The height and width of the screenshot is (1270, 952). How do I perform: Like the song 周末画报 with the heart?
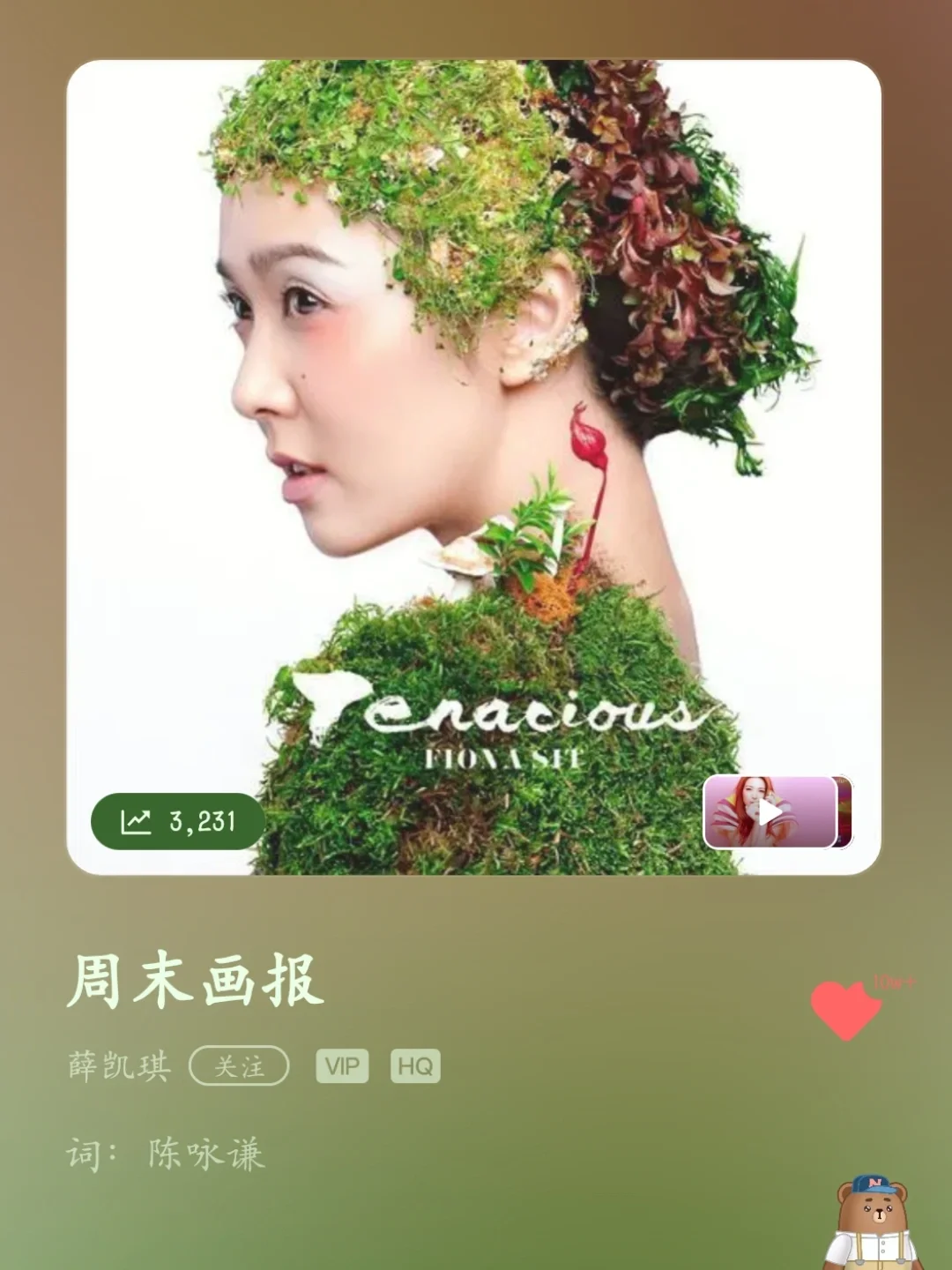coord(845,1009)
